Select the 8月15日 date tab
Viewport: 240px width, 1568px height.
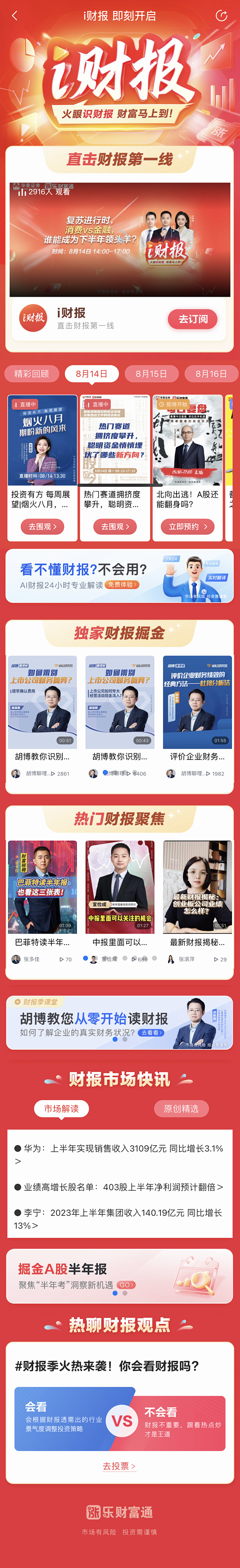click(151, 374)
